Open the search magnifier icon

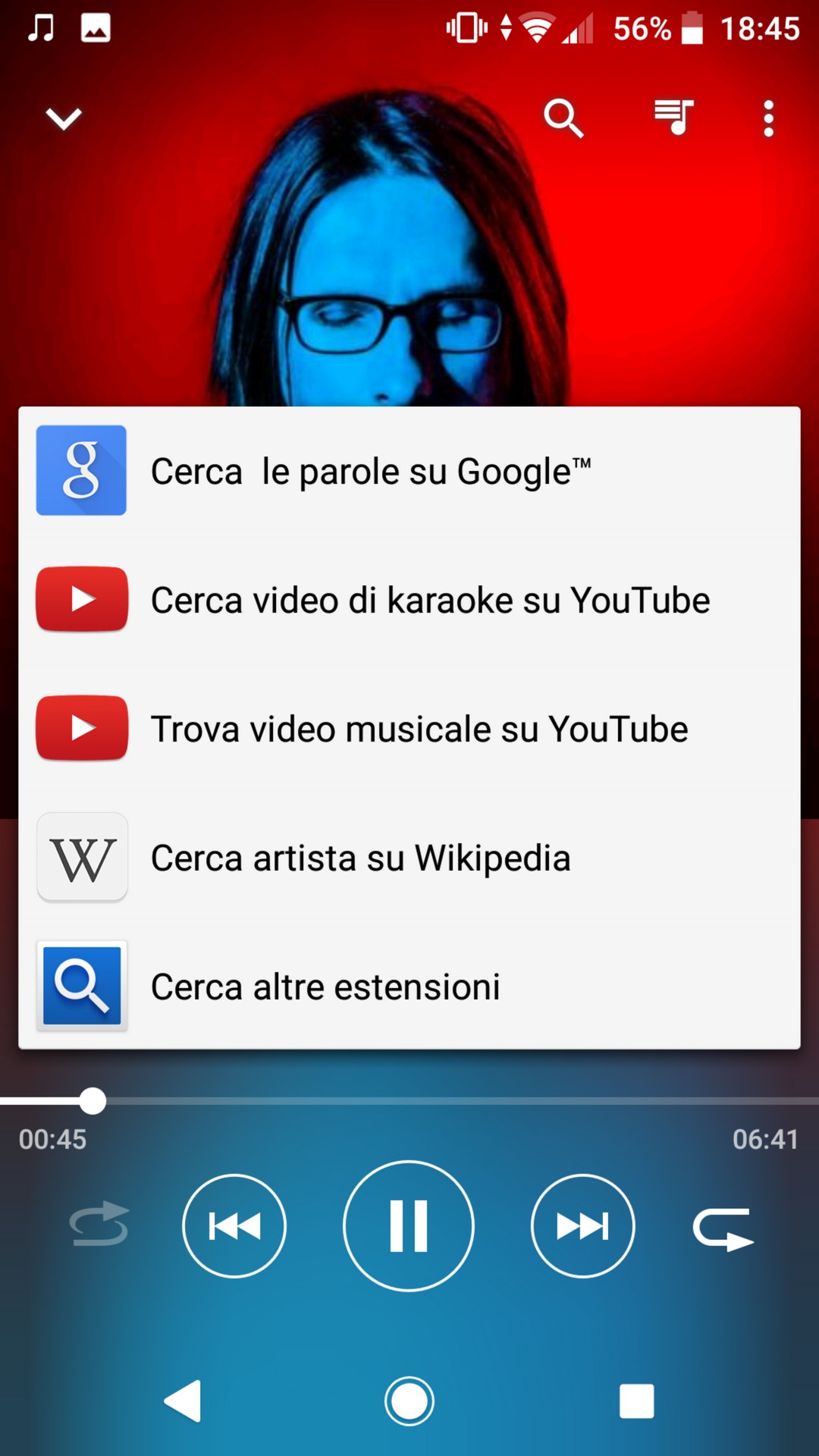563,118
